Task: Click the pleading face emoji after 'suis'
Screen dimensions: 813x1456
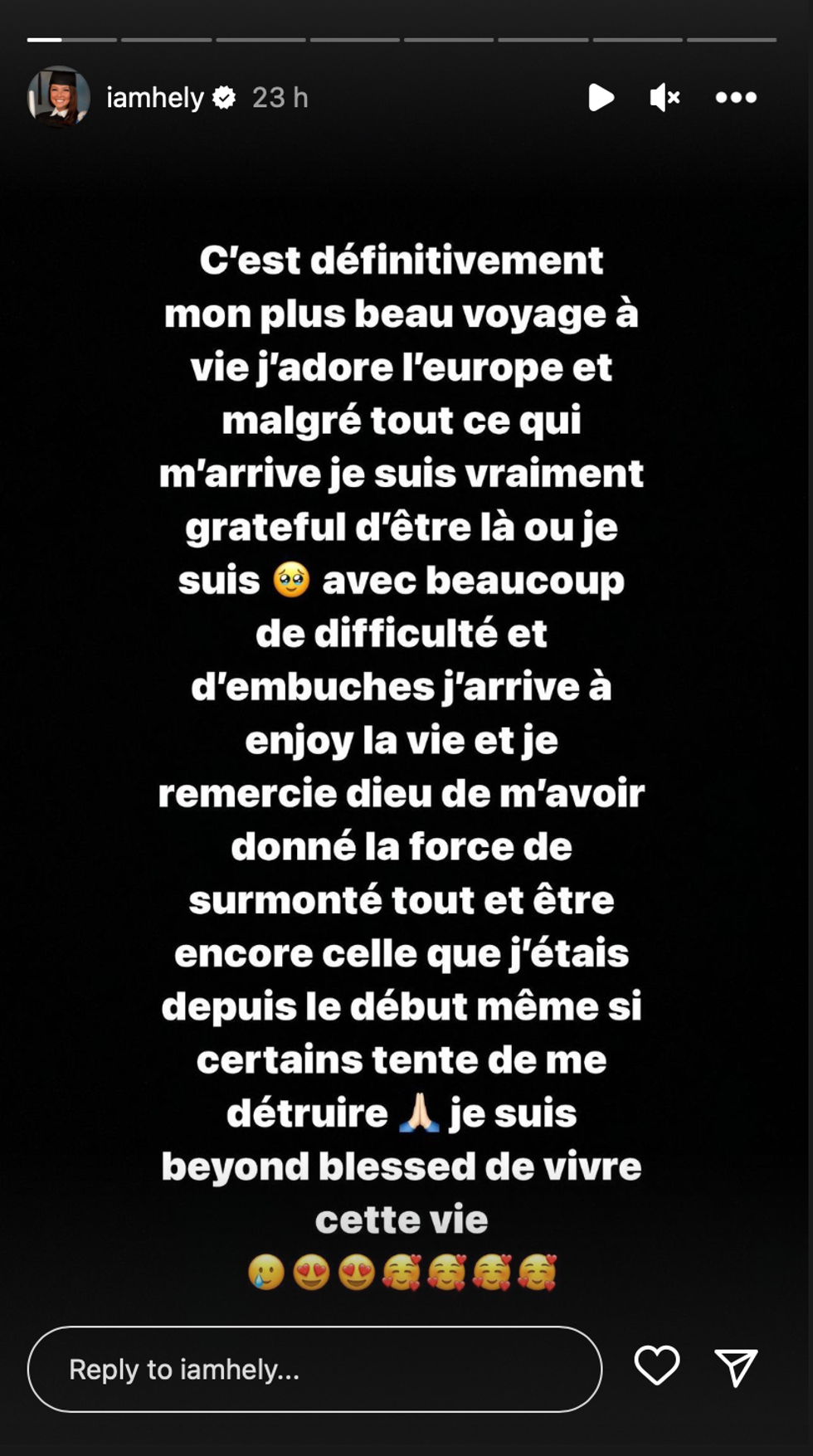Action: 292,581
